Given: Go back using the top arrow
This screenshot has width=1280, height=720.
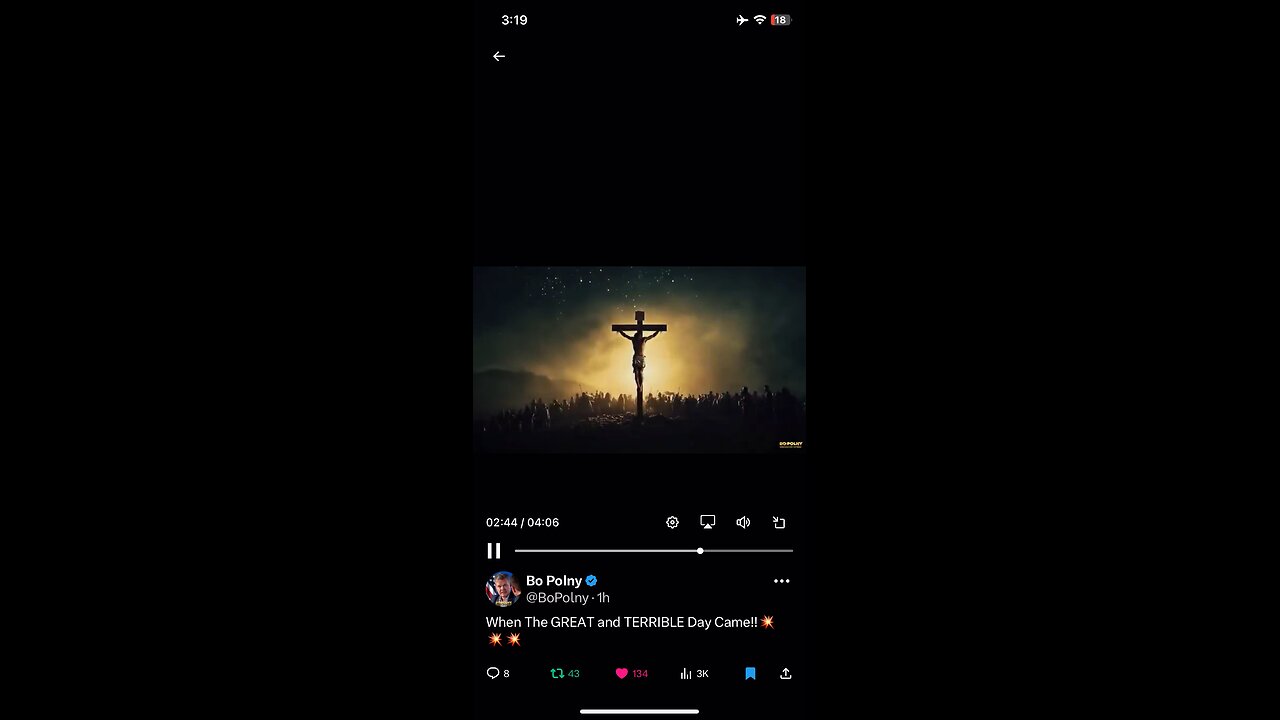Looking at the screenshot, I should click(x=499, y=57).
